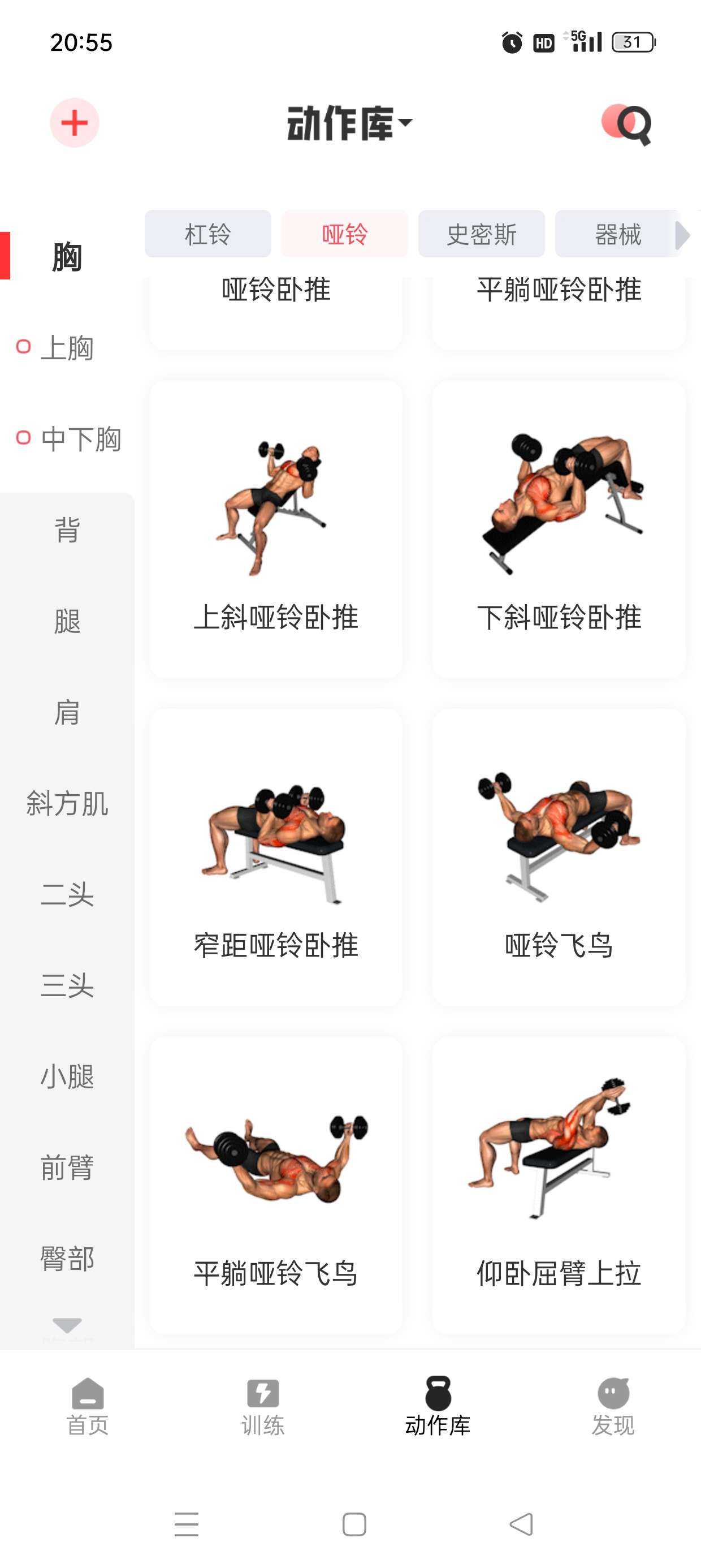
Task: Switch to the 训练 tab
Action: pos(263,1406)
